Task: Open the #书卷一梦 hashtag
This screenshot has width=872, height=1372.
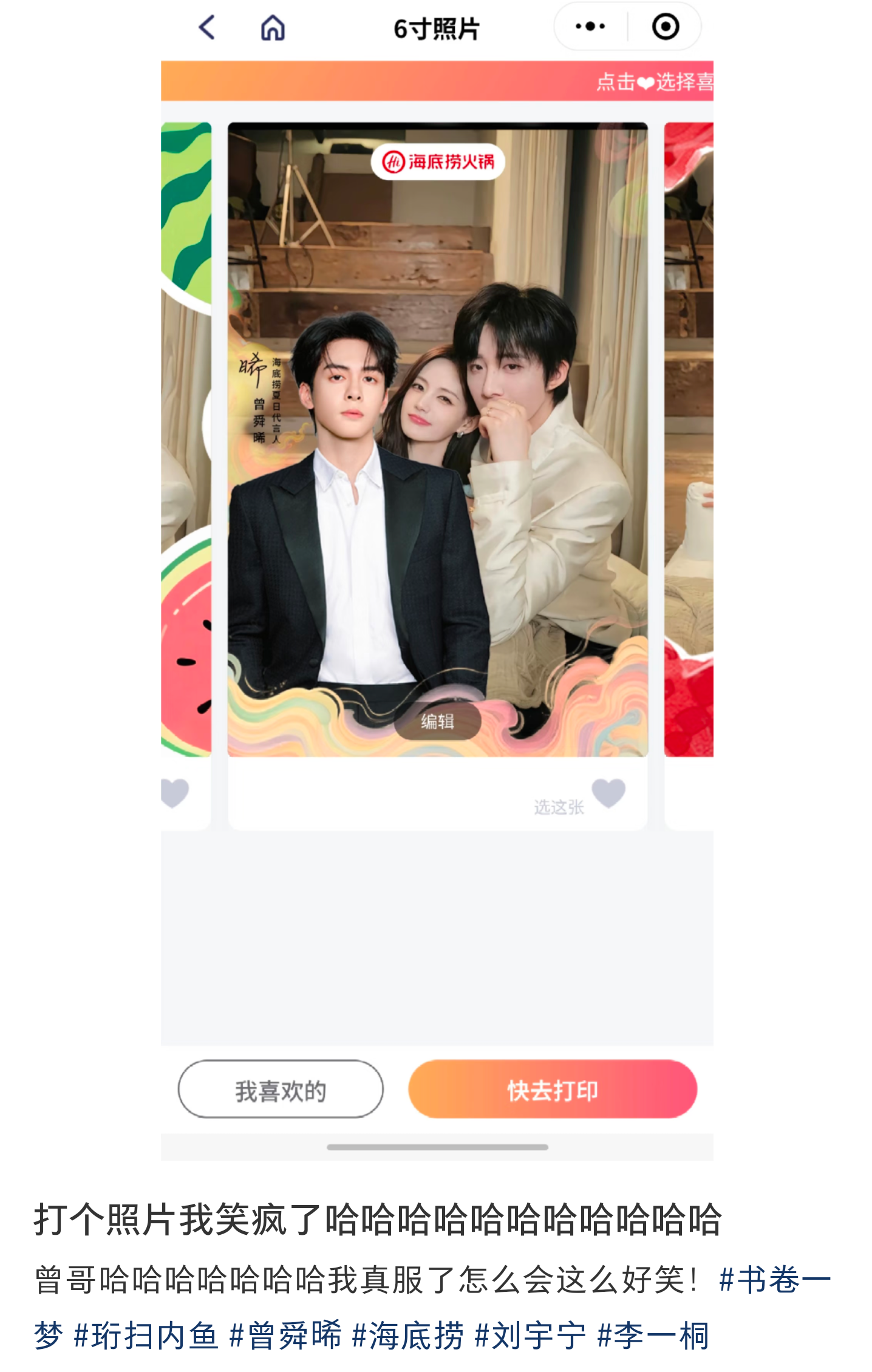Action: tap(774, 1280)
